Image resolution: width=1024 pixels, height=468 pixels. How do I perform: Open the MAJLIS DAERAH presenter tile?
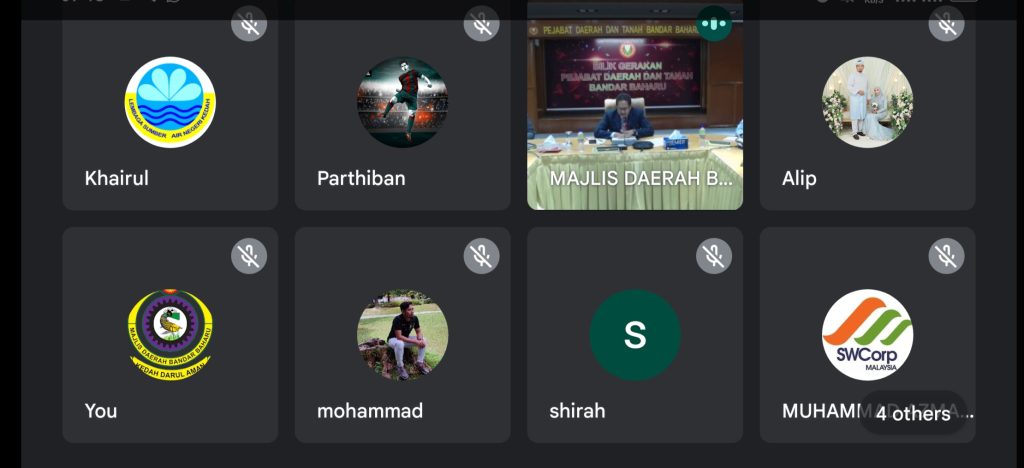(x=634, y=110)
